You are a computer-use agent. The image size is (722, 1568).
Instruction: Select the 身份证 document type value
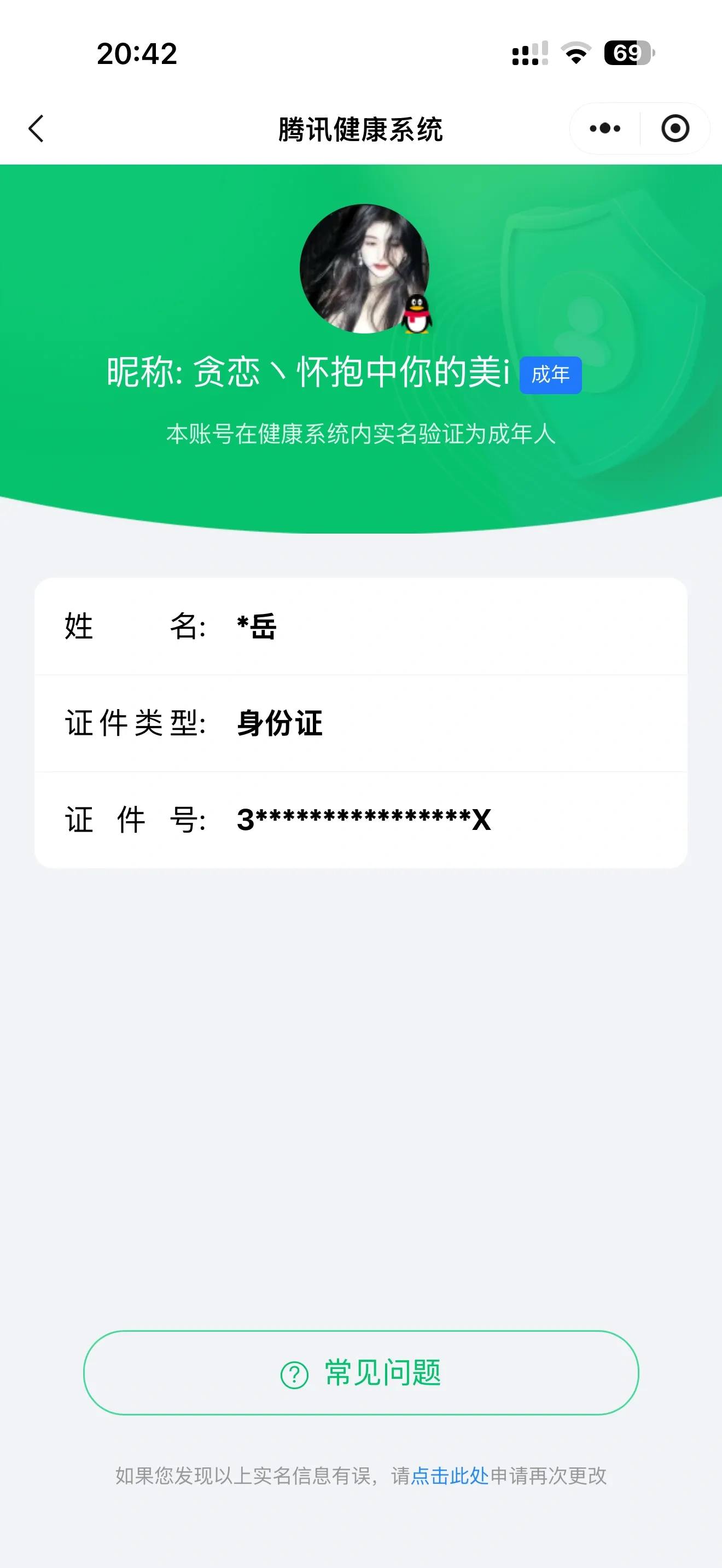click(x=281, y=723)
